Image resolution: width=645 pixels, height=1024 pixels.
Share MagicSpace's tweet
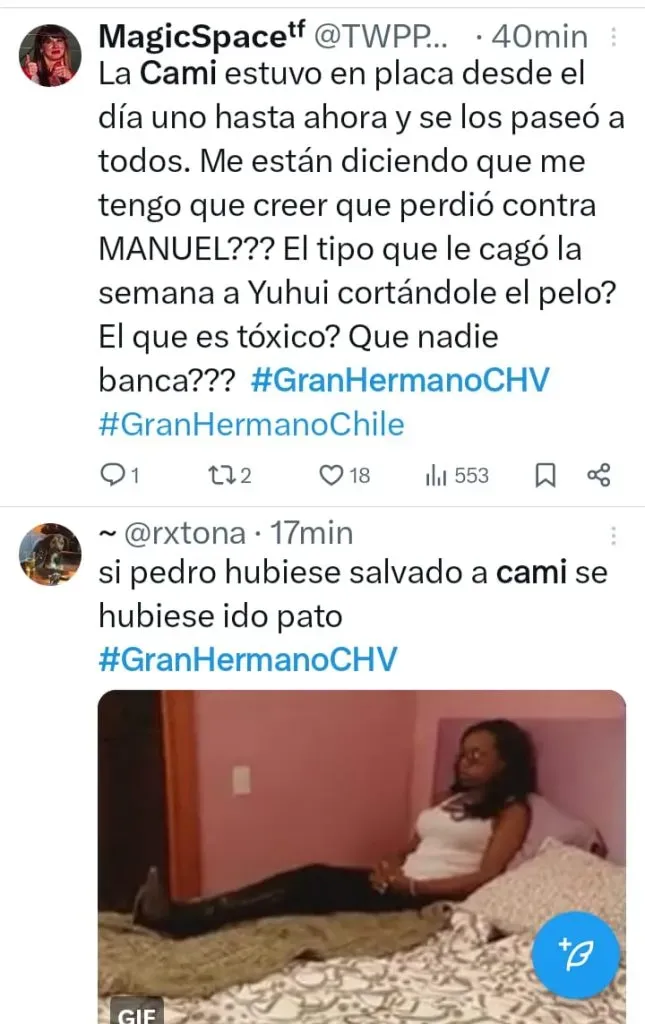pos(598,476)
